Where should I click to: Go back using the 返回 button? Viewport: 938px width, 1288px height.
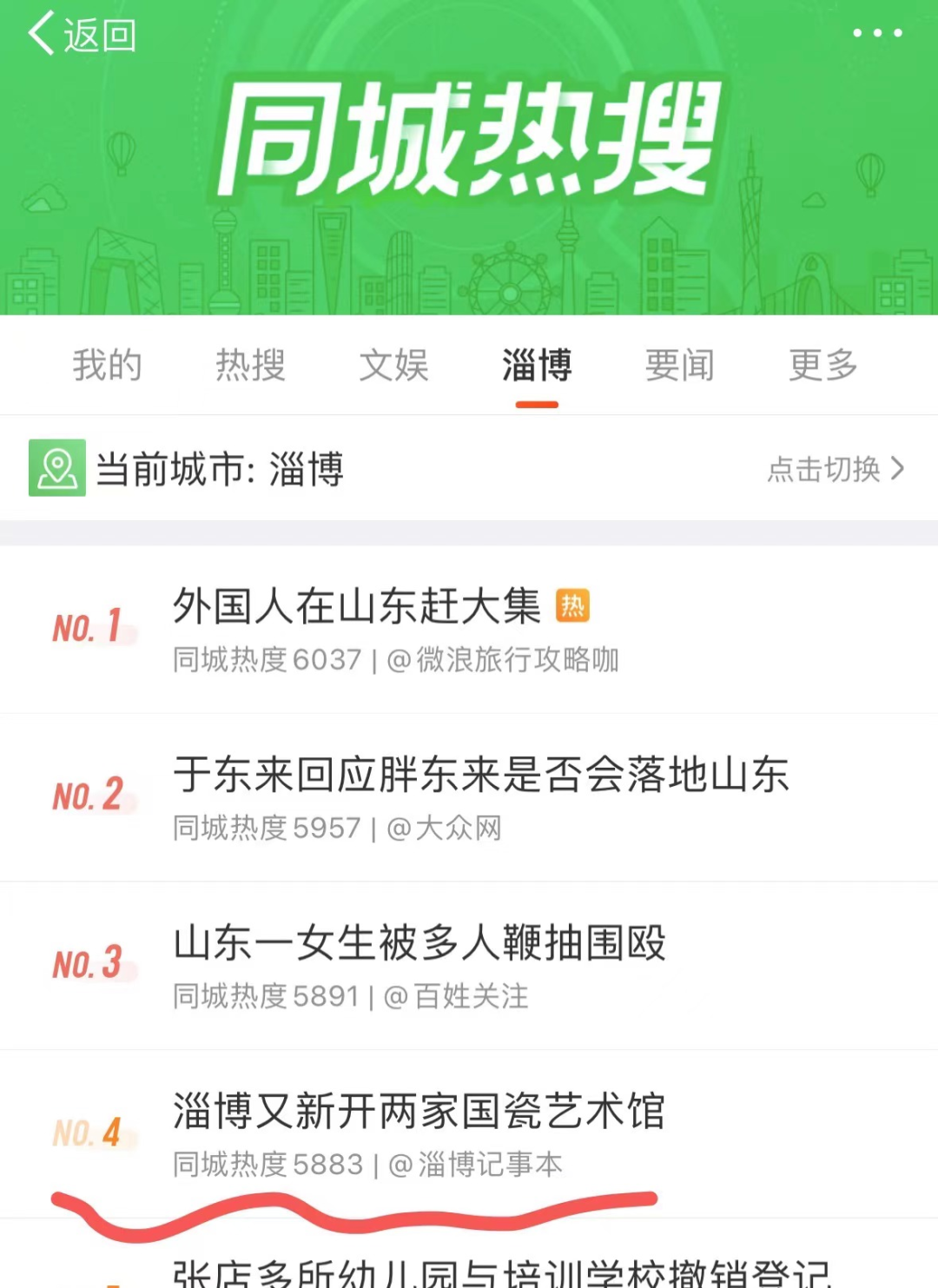(83, 35)
